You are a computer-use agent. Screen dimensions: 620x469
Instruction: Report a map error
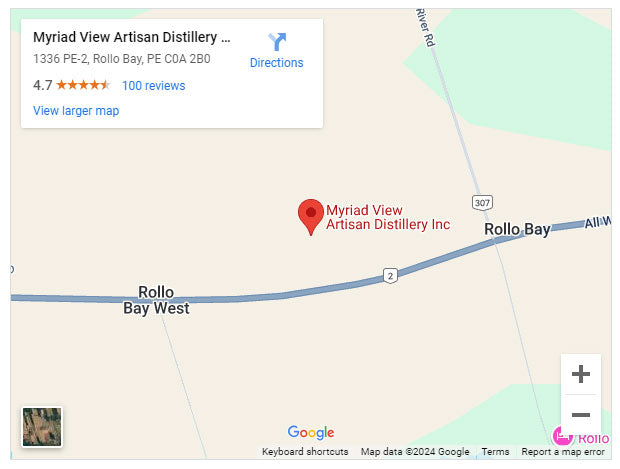pyautogui.click(x=563, y=452)
